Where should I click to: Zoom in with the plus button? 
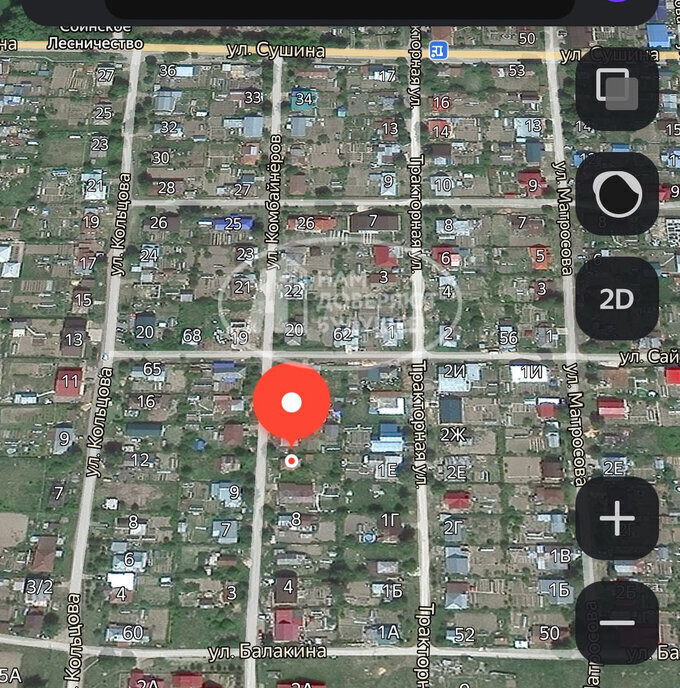[x=617, y=518]
